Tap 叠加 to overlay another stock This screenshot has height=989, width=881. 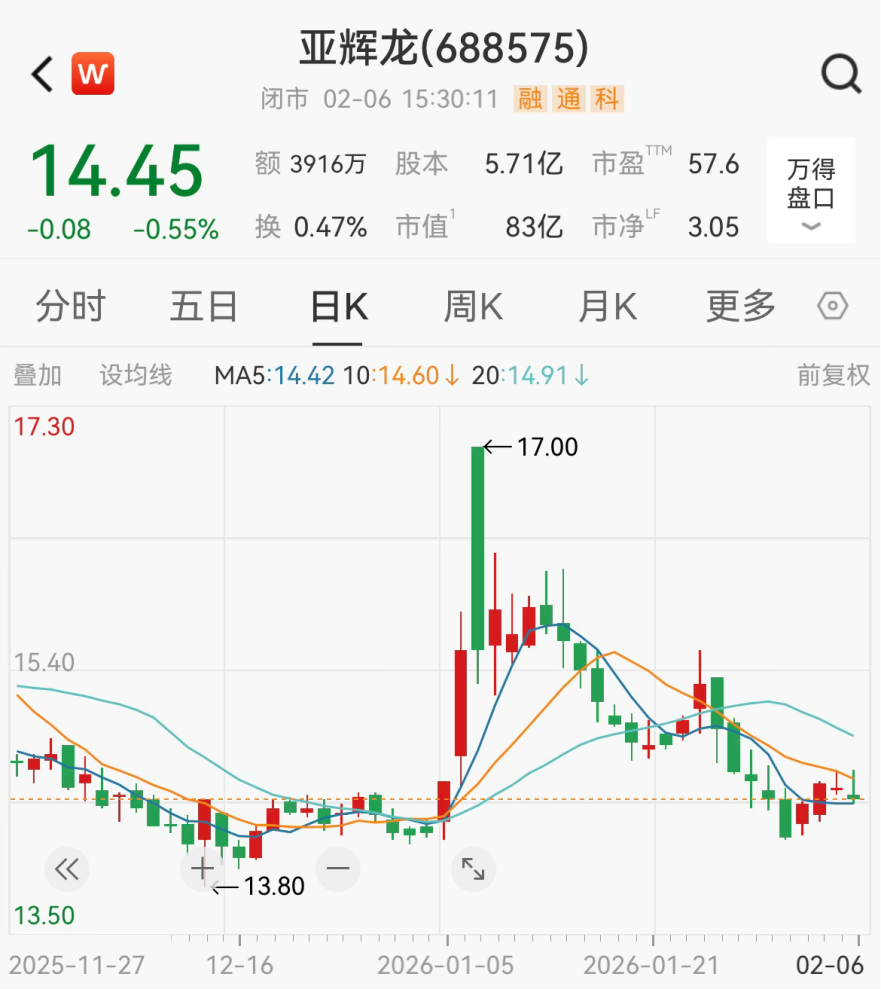tap(38, 376)
